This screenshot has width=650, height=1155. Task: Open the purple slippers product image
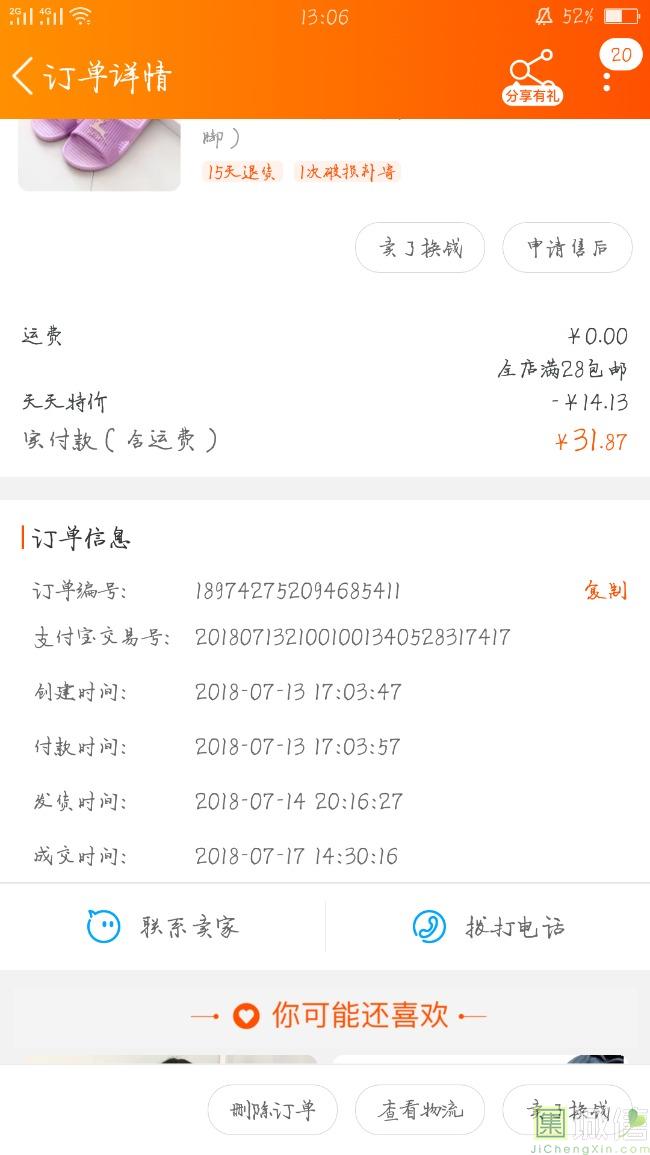99,153
